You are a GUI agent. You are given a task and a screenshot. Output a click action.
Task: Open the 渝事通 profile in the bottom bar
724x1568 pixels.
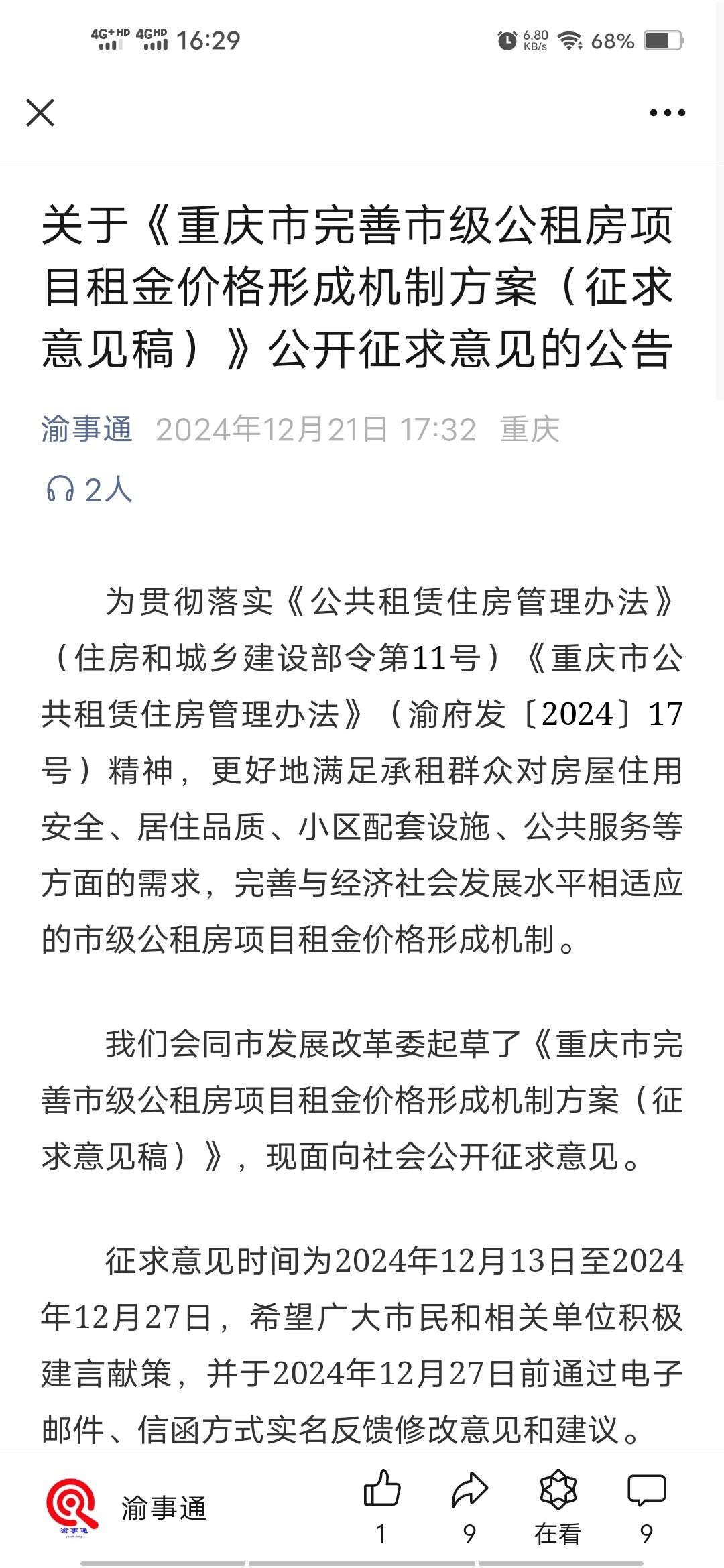126,1508
